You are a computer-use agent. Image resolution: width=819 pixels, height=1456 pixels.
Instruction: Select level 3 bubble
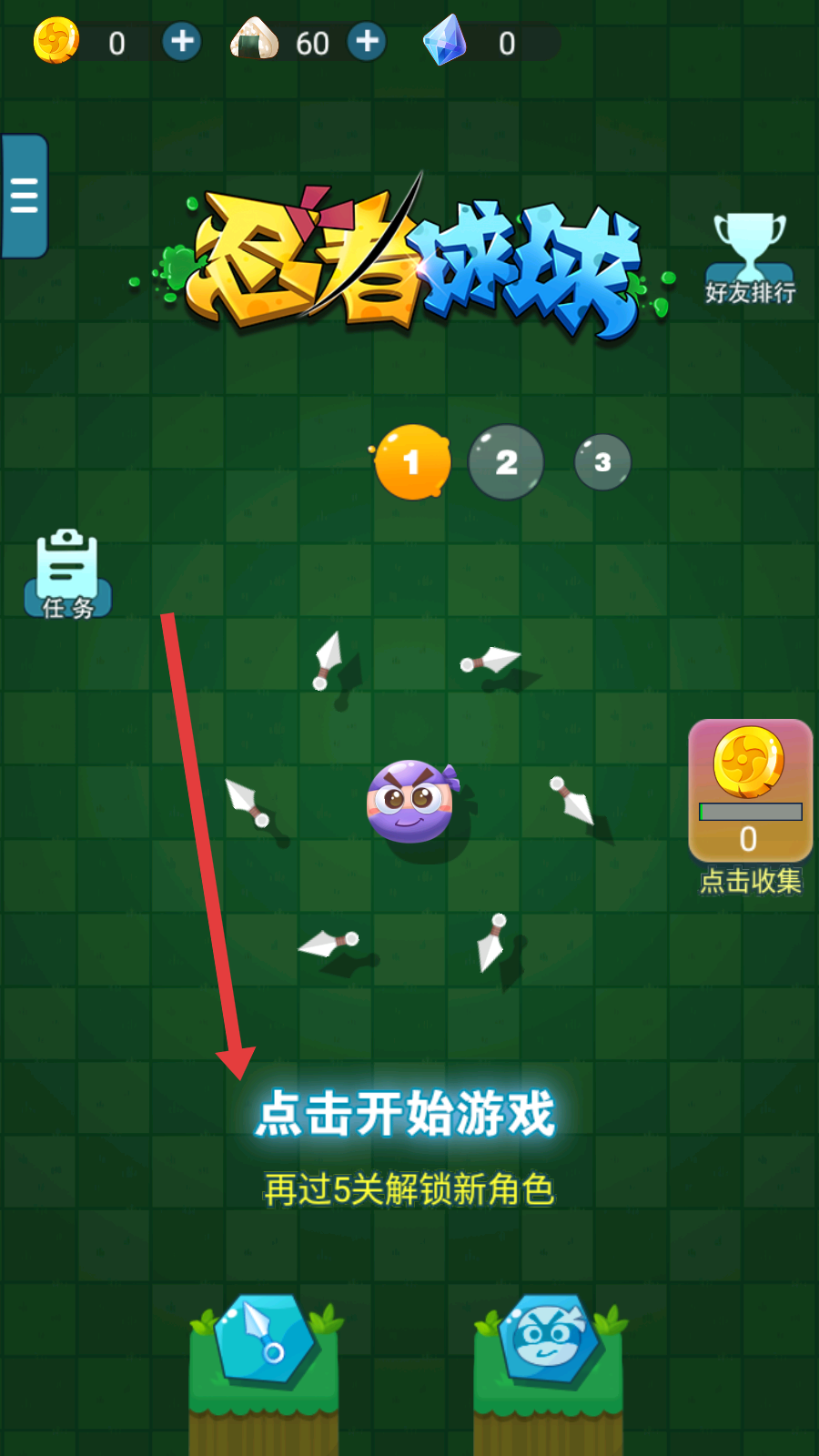coord(602,462)
